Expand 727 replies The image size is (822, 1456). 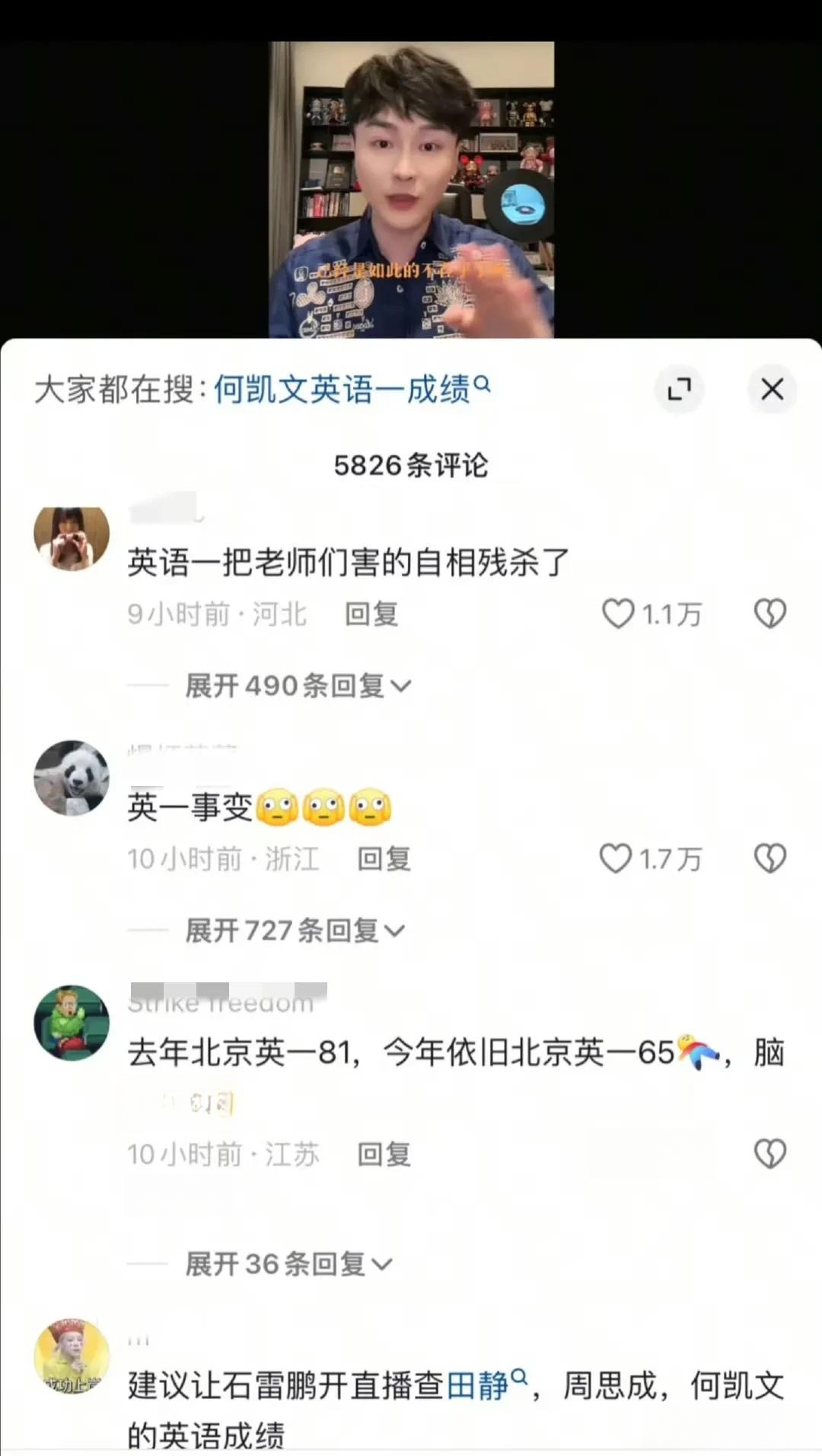coord(294,931)
